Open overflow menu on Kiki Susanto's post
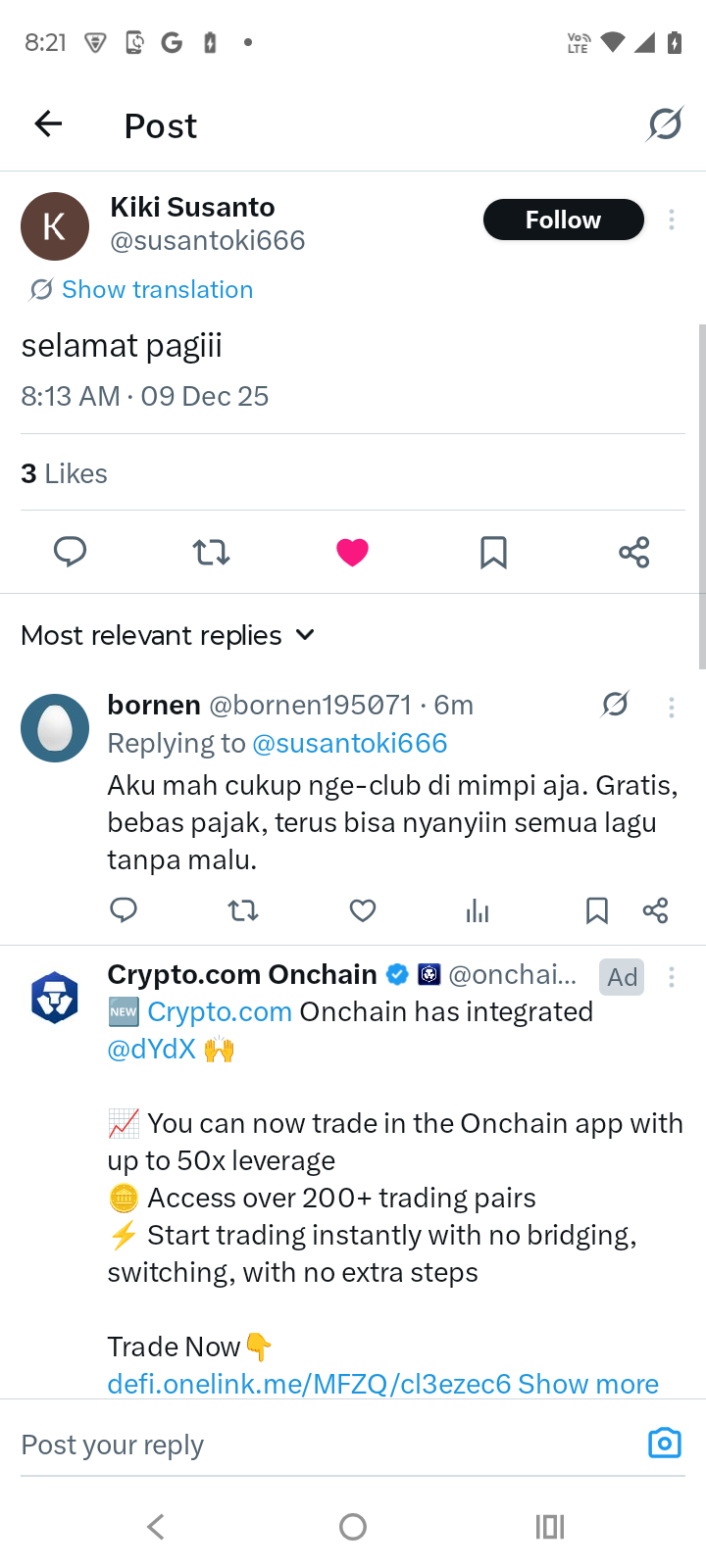706x1568 pixels. coord(672,220)
